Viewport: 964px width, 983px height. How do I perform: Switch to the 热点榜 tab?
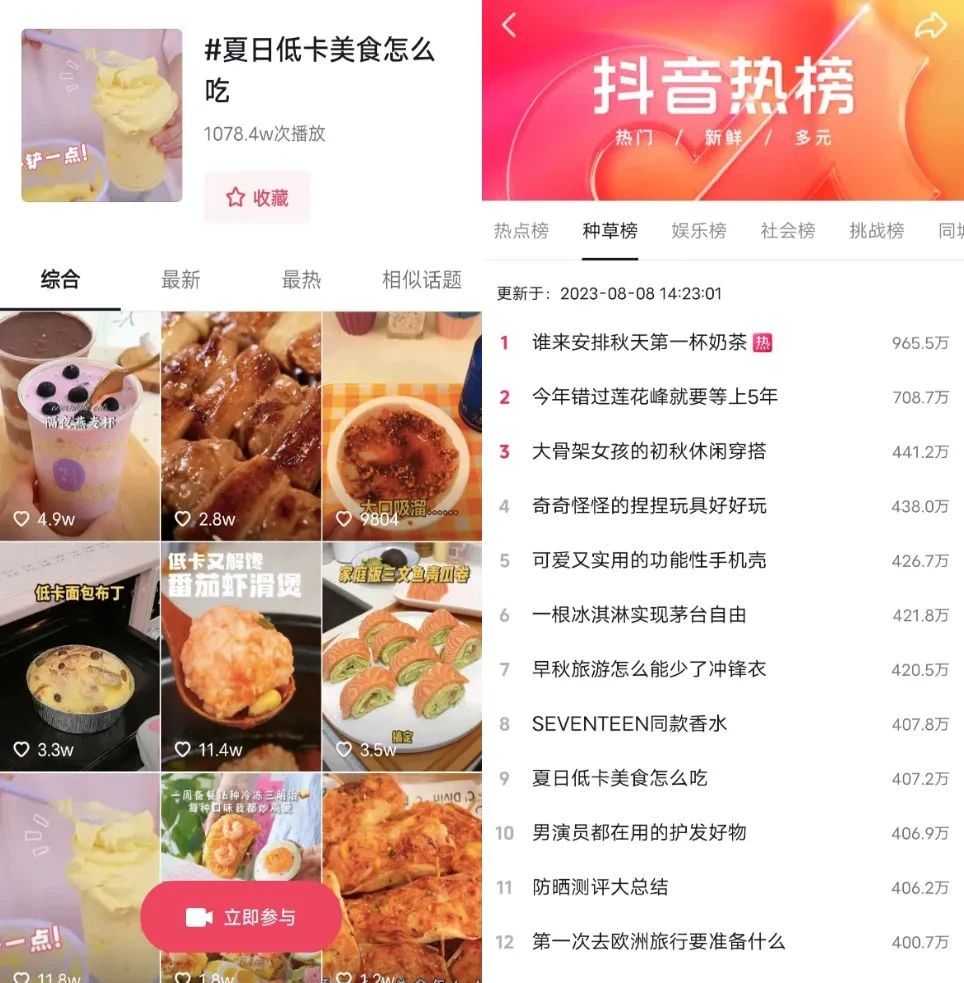(521, 231)
